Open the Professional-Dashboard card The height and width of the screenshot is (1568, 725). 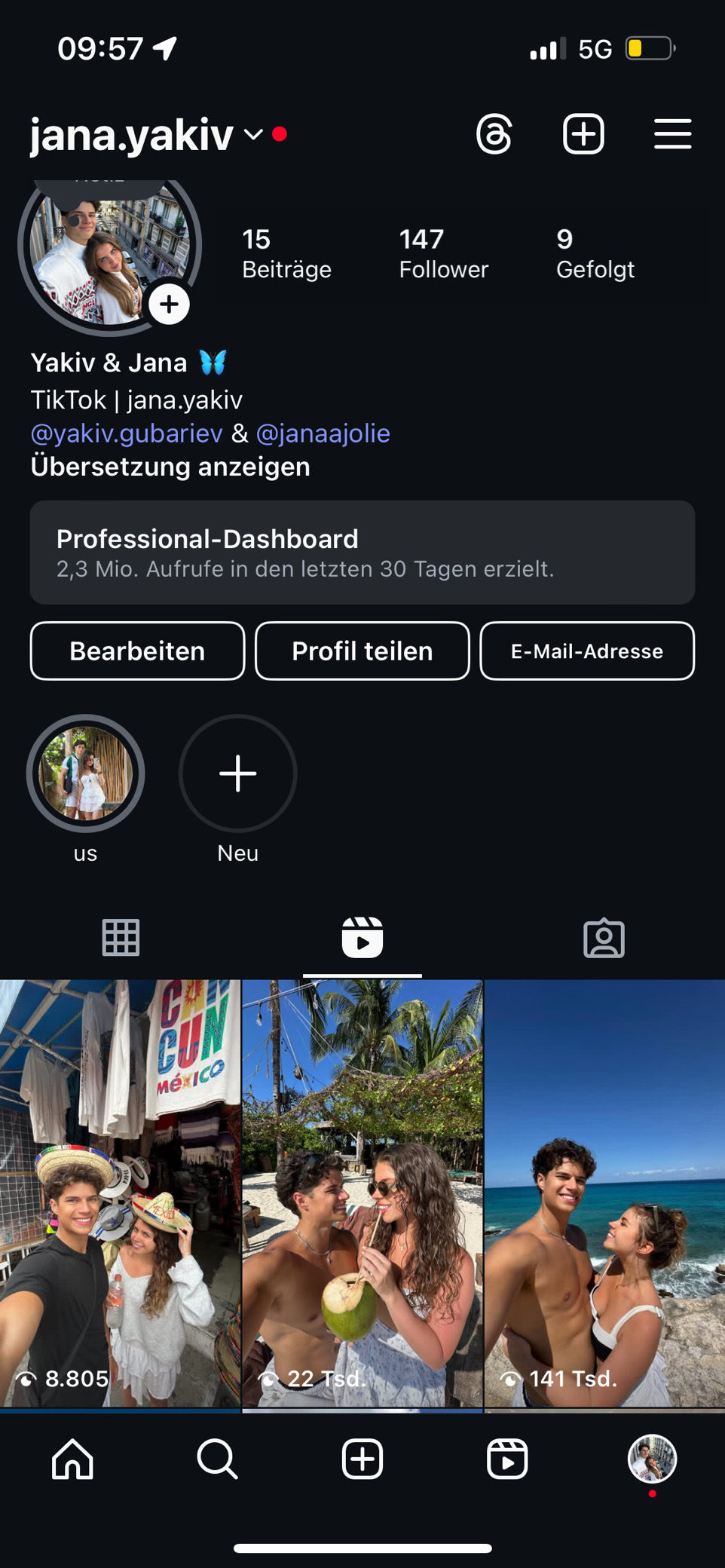coord(362,553)
